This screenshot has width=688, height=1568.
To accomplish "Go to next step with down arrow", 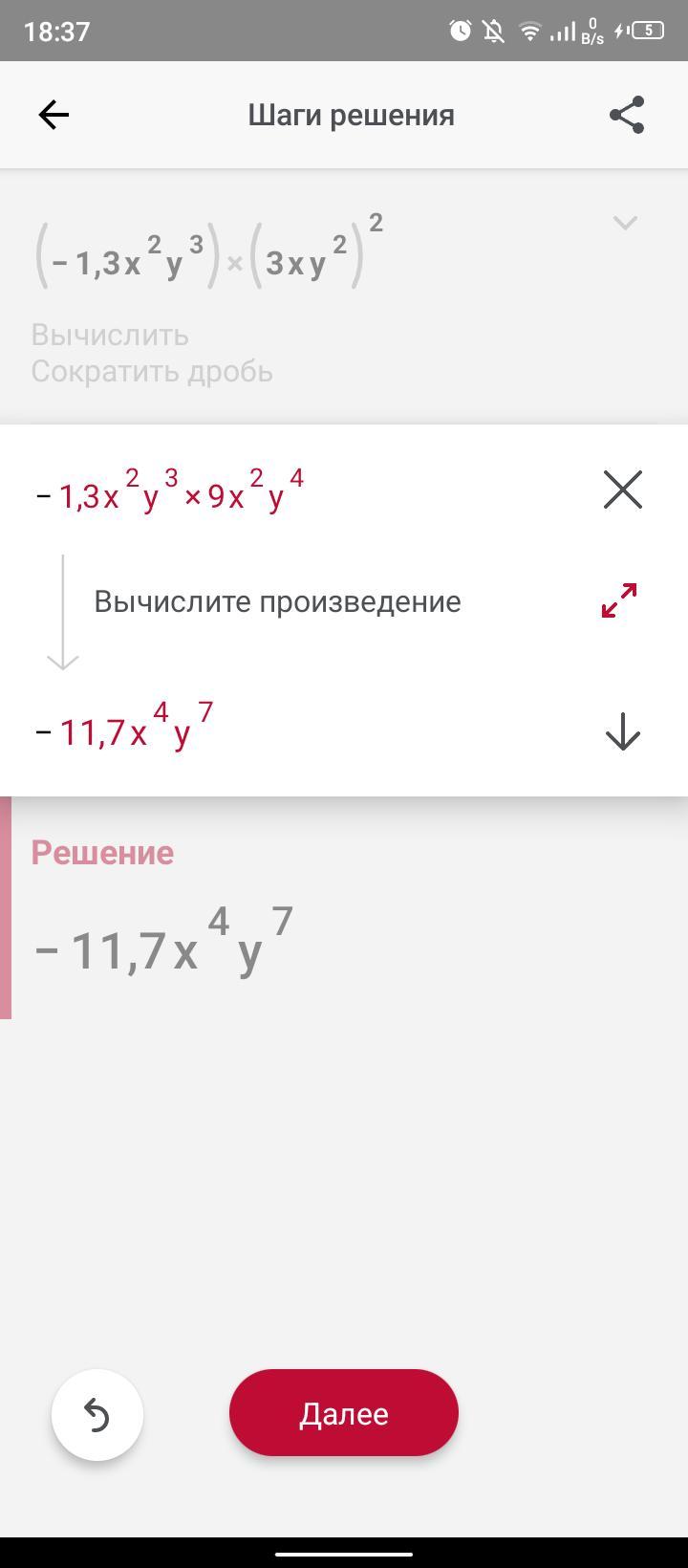I will (x=623, y=731).
